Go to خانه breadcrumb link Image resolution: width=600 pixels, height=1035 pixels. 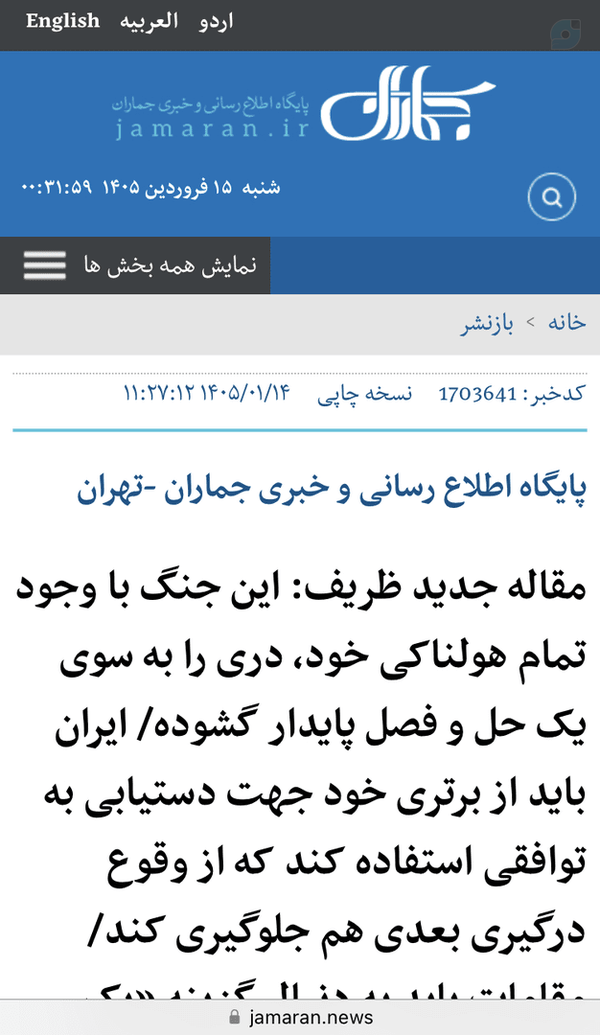click(x=567, y=323)
